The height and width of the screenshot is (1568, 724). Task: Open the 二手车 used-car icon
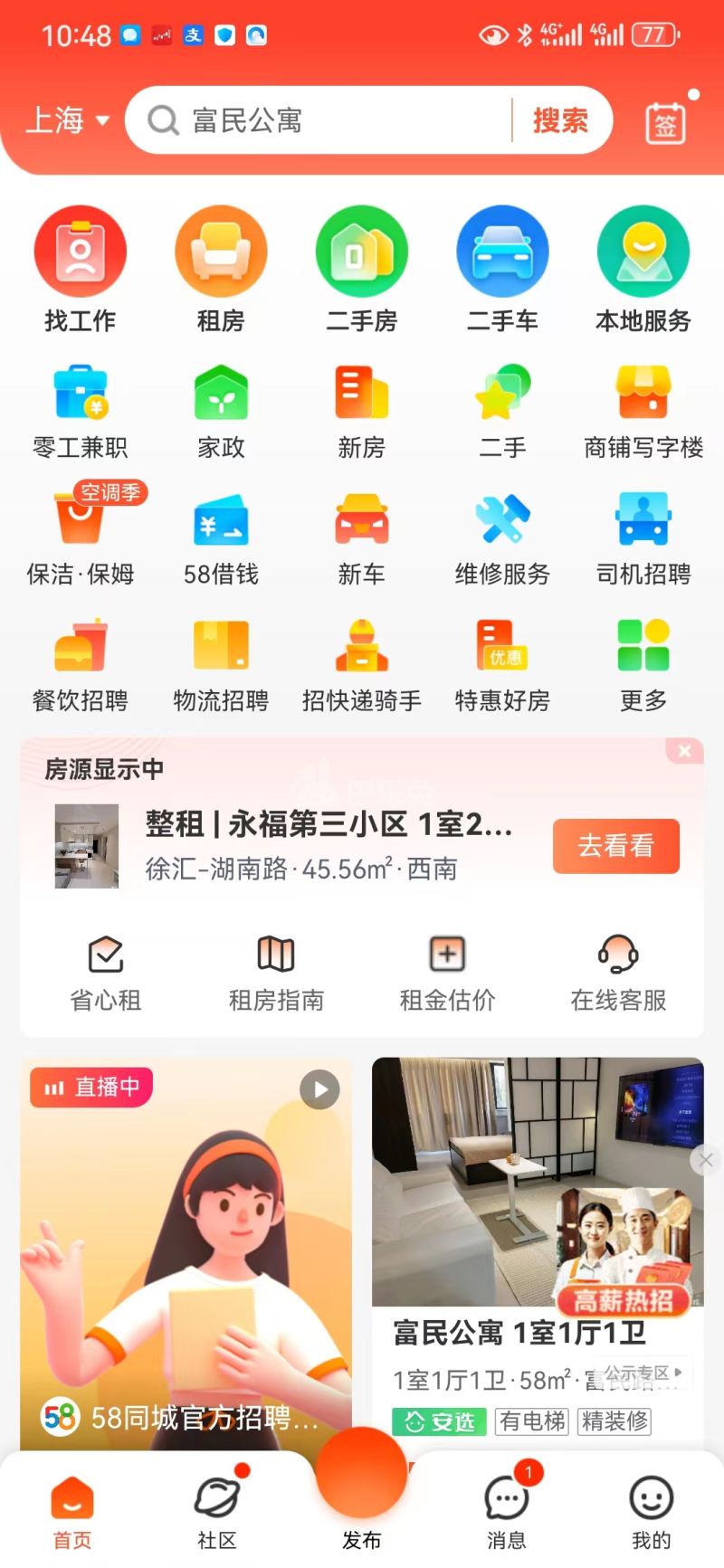[502, 267]
